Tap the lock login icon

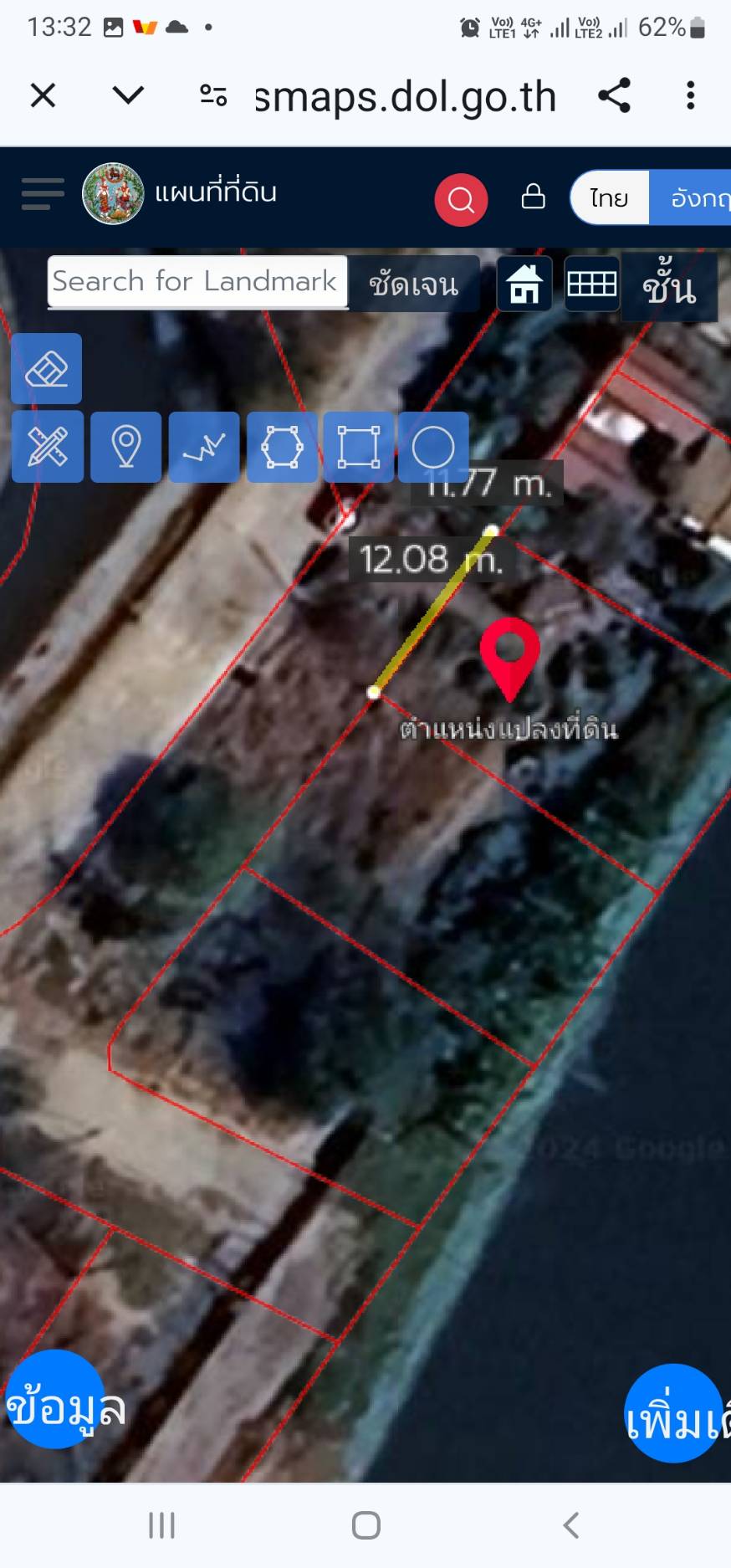(533, 197)
